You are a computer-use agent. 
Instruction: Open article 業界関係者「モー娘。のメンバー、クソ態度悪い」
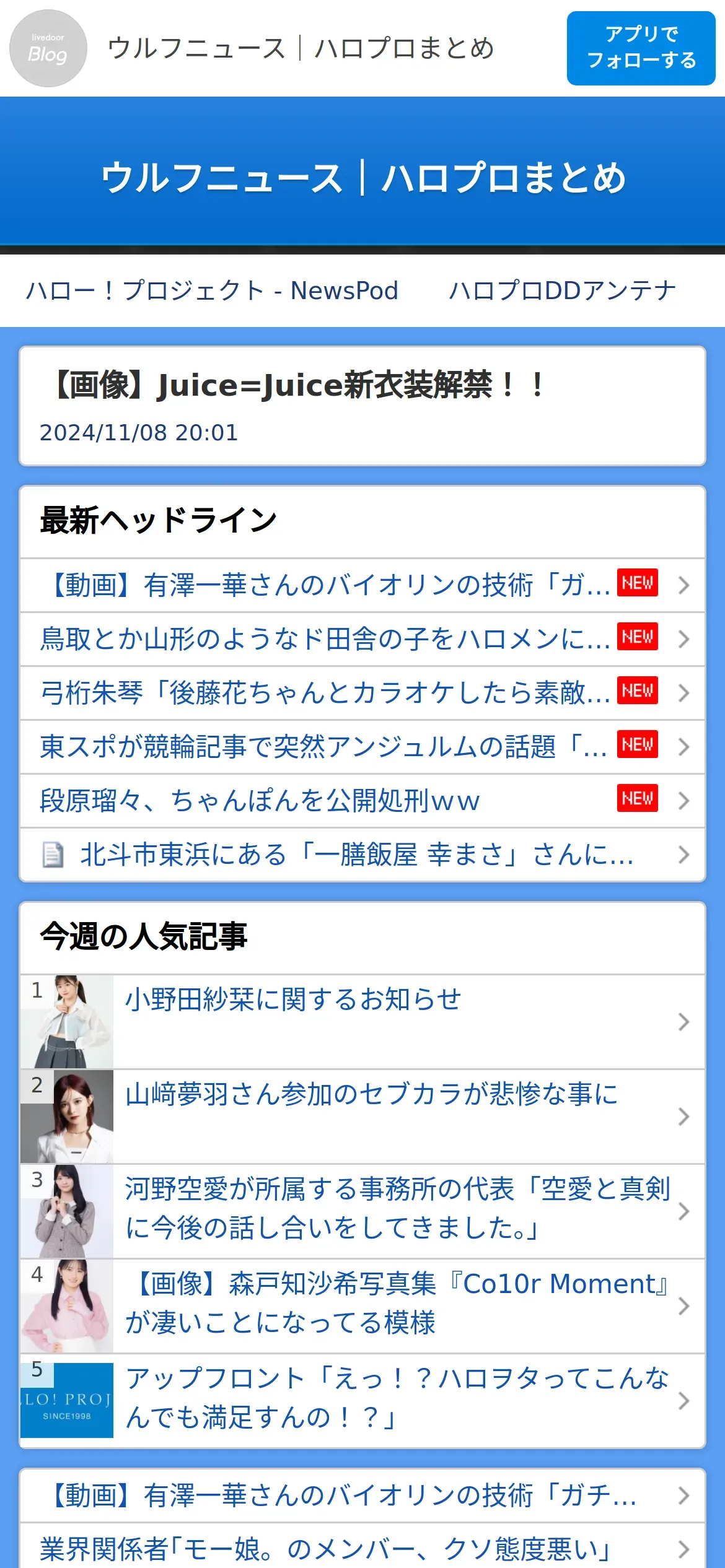362,1548
